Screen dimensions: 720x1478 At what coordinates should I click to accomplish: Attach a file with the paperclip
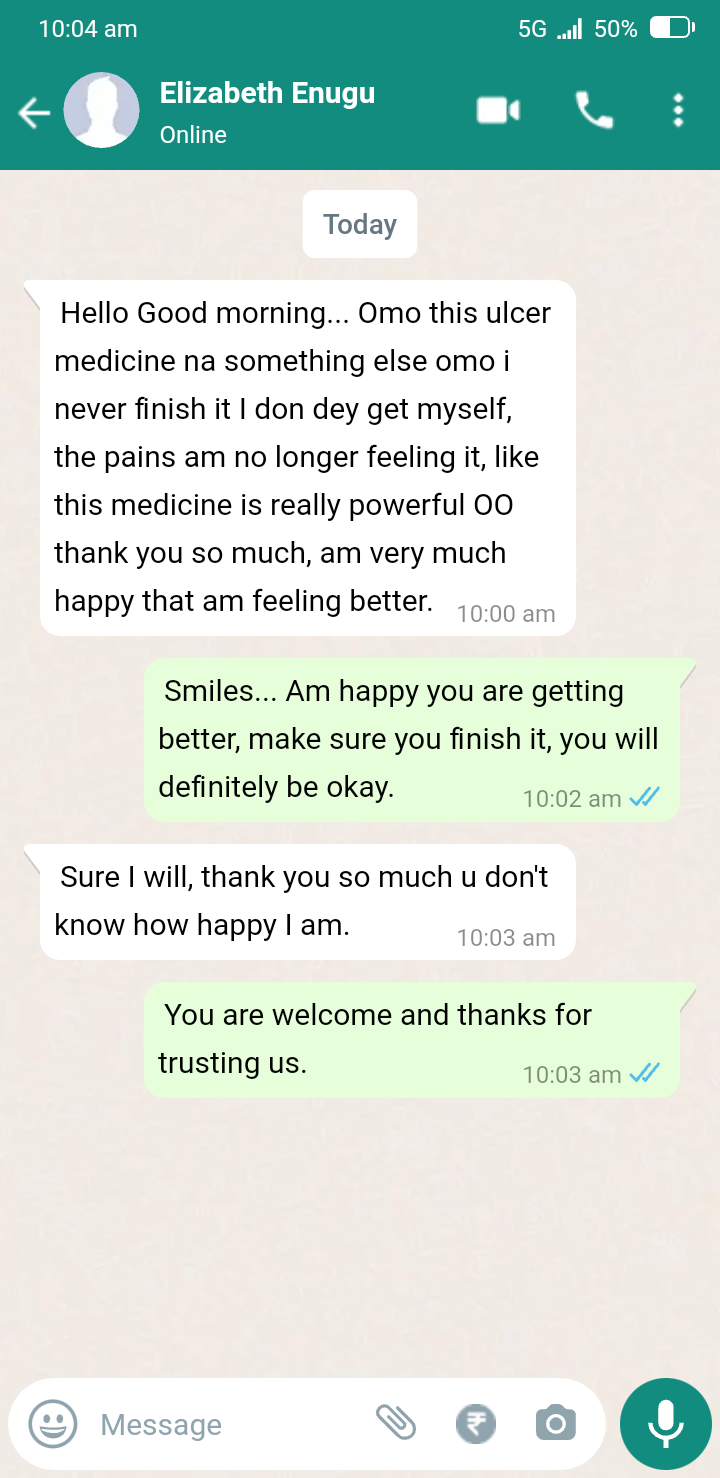click(396, 1422)
